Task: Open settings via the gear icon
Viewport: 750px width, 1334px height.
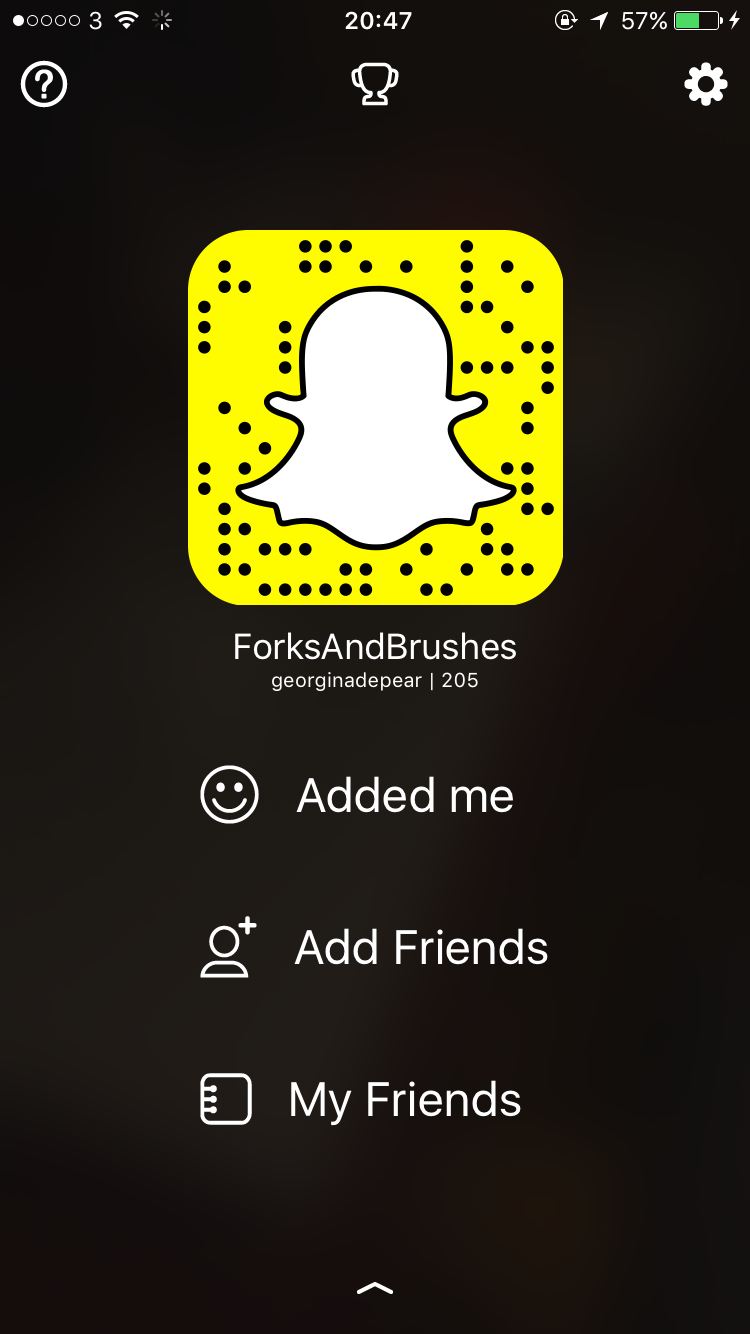Action: [705, 85]
